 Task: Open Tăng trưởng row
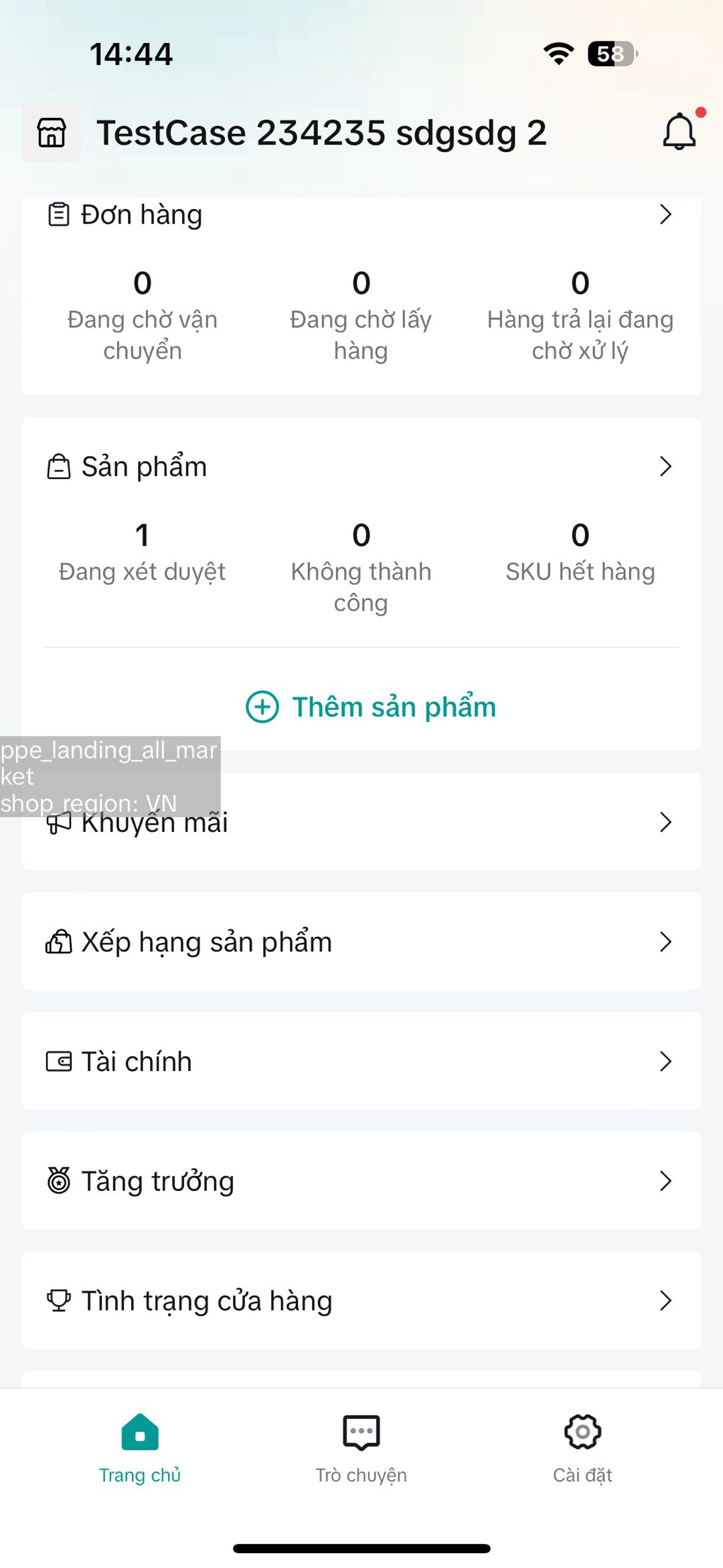coord(361,1181)
